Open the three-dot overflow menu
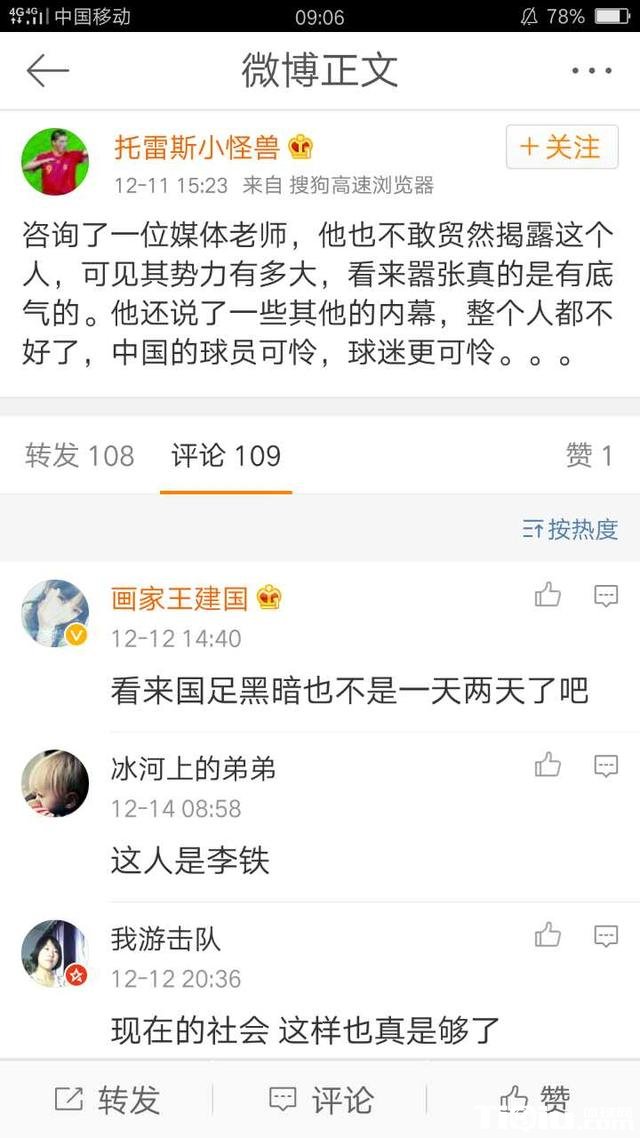Screen dimensions: 640x1138 (590, 71)
